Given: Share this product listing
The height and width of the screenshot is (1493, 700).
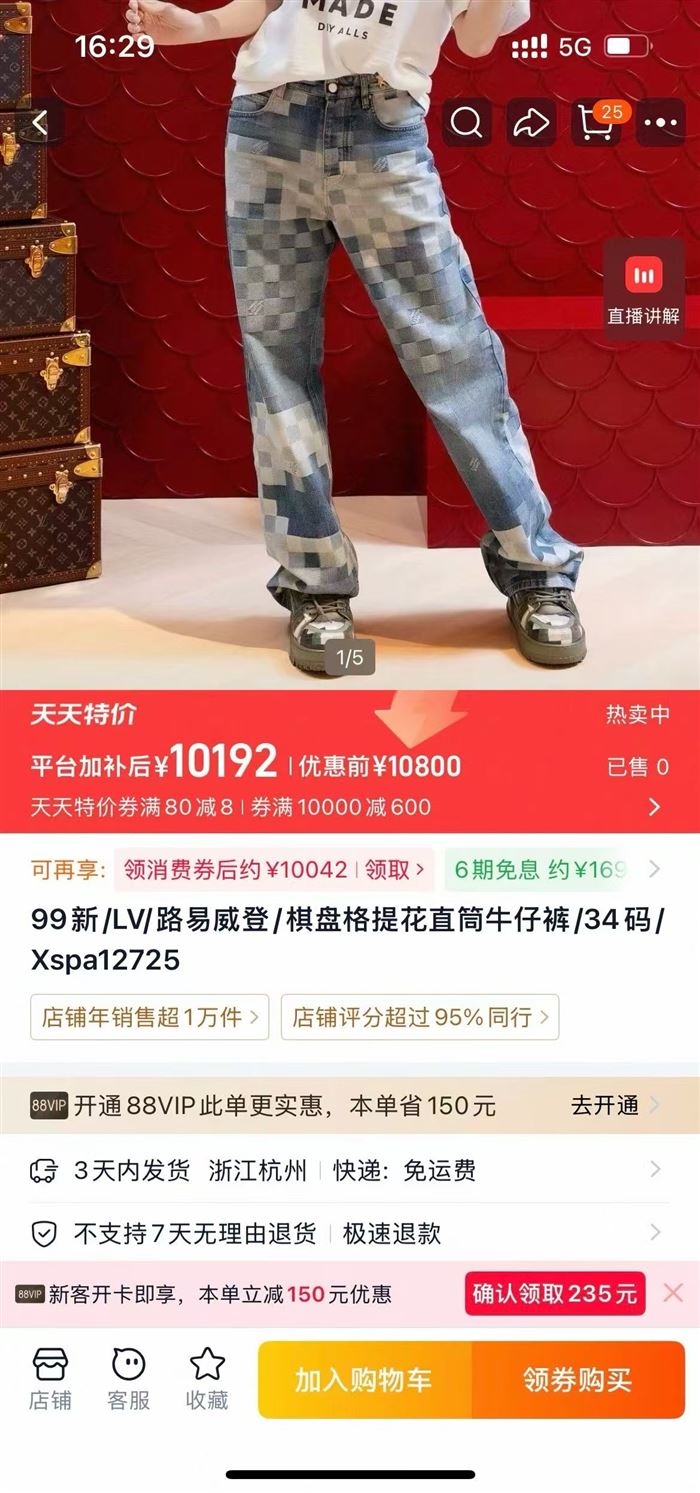Looking at the screenshot, I should (531, 123).
